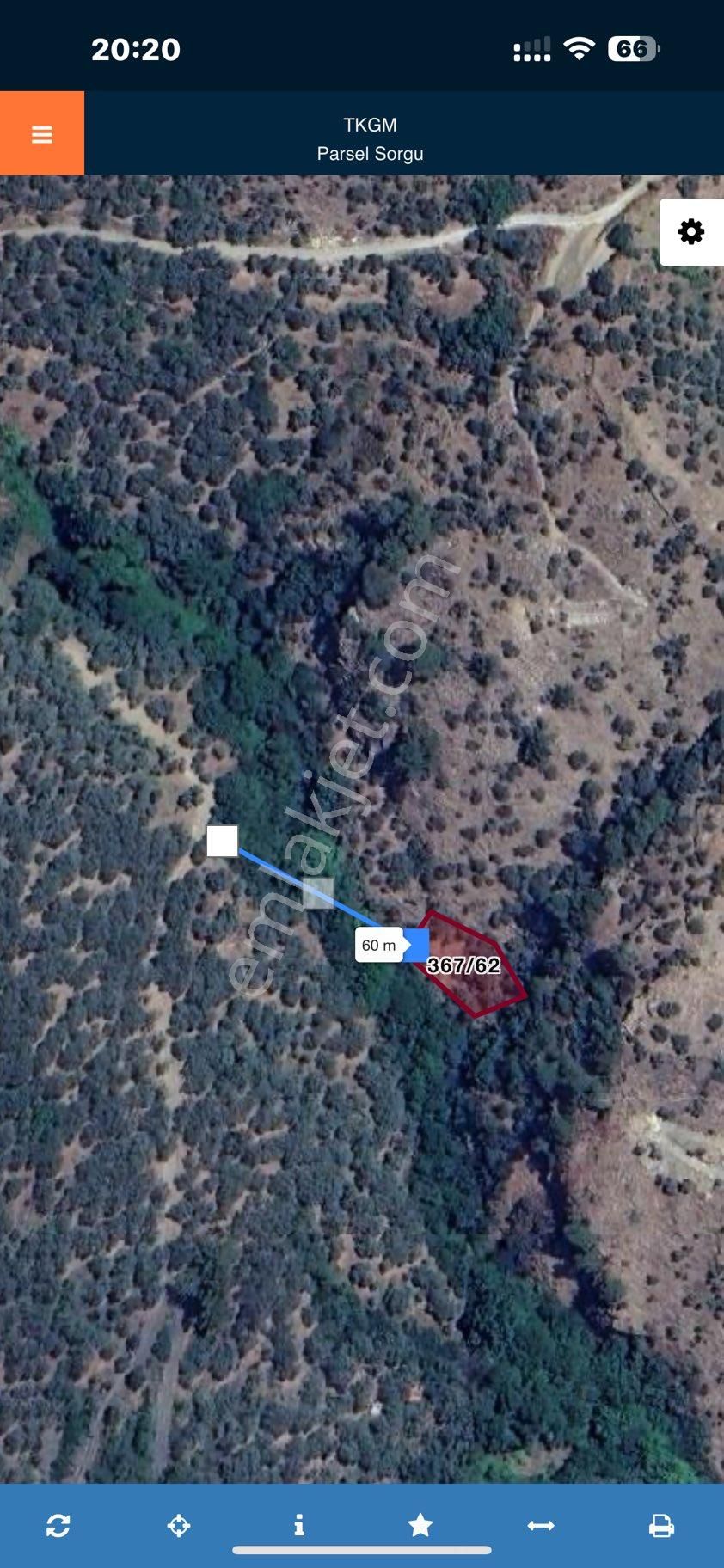
Task: Show parcel info with the i icon
Action: 299,1526
